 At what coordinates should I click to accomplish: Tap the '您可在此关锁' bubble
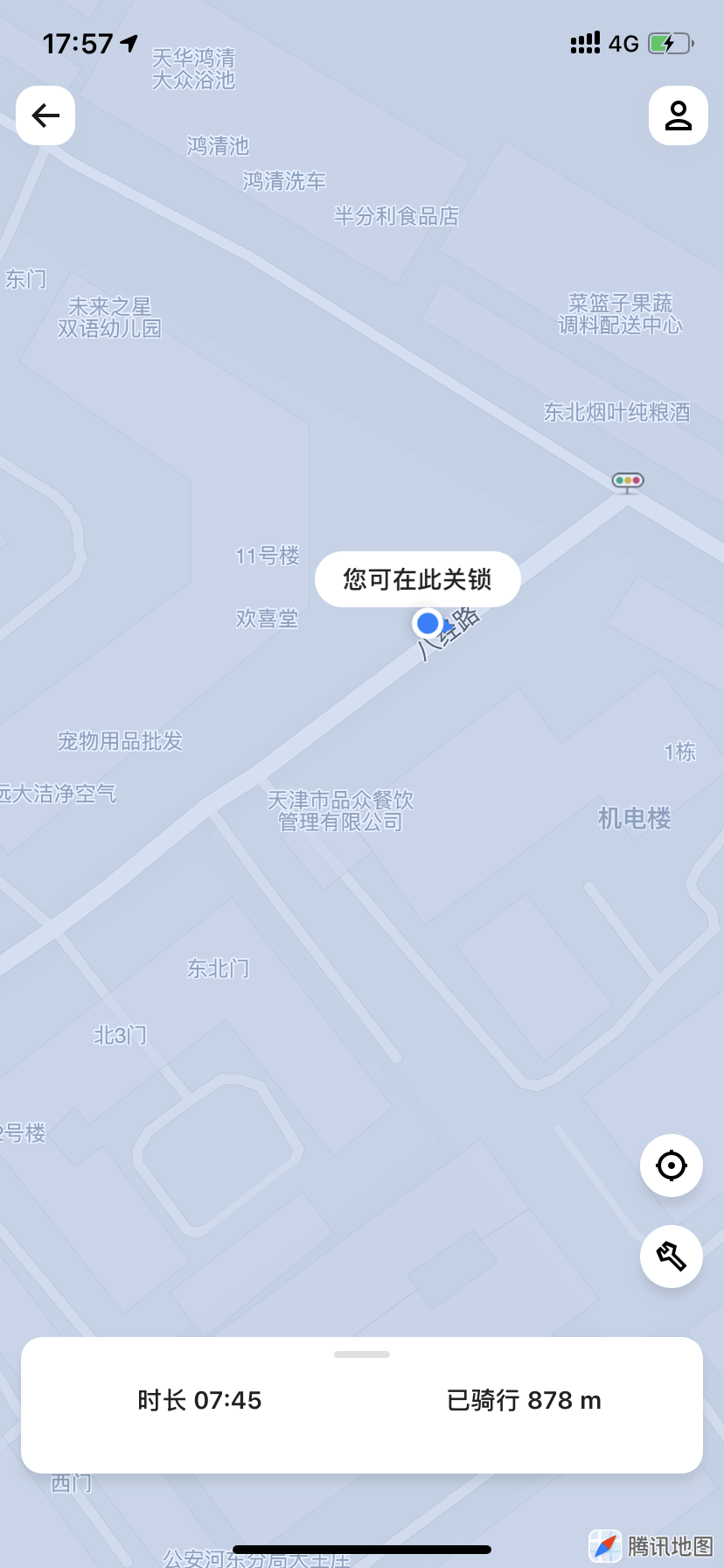tap(417, 579)
